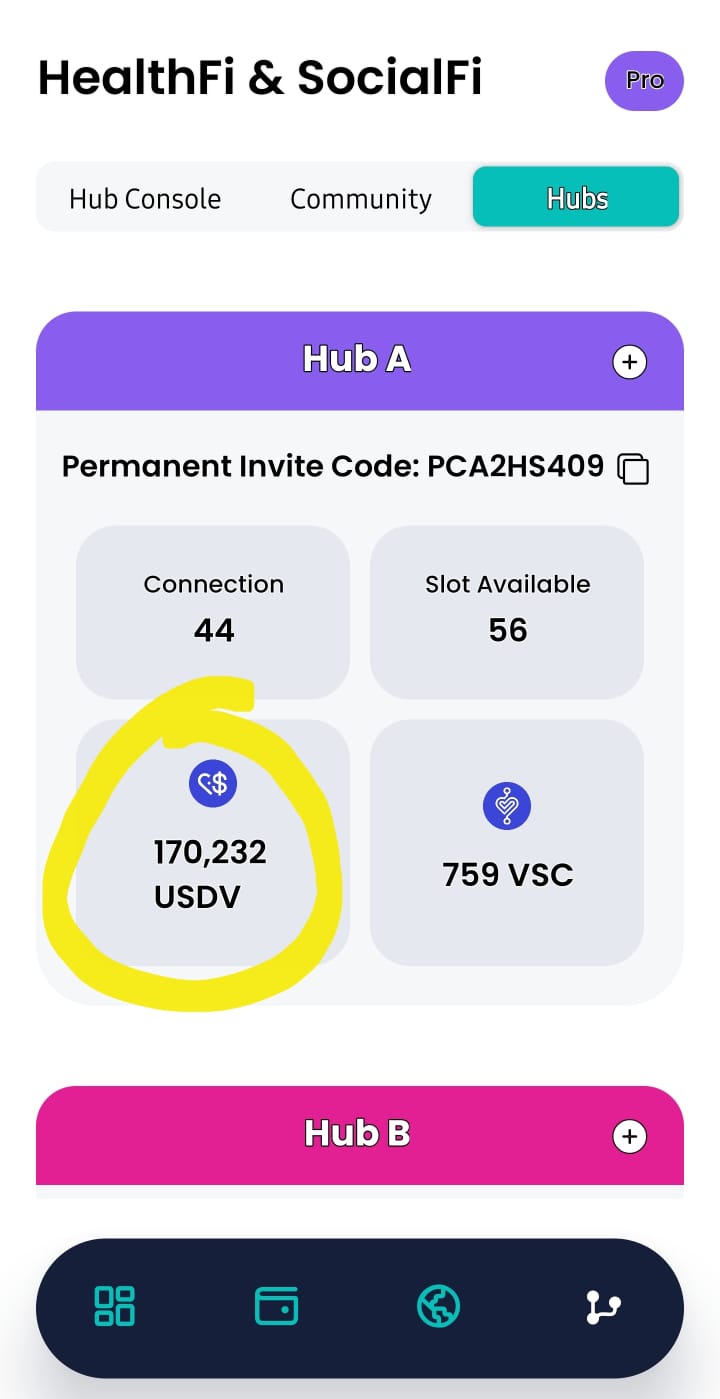Tap the Pro badge button
The image size is (720, 1399).
[x=644, y=81]
